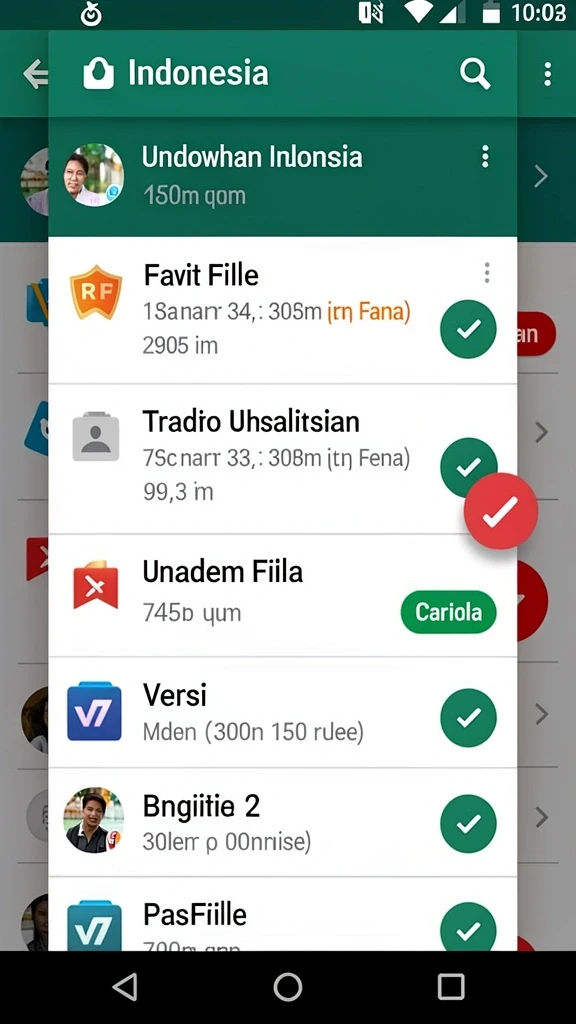Tap the red floating checkmark button
This screenshot has width=576, height=1024.
[501, 511]
